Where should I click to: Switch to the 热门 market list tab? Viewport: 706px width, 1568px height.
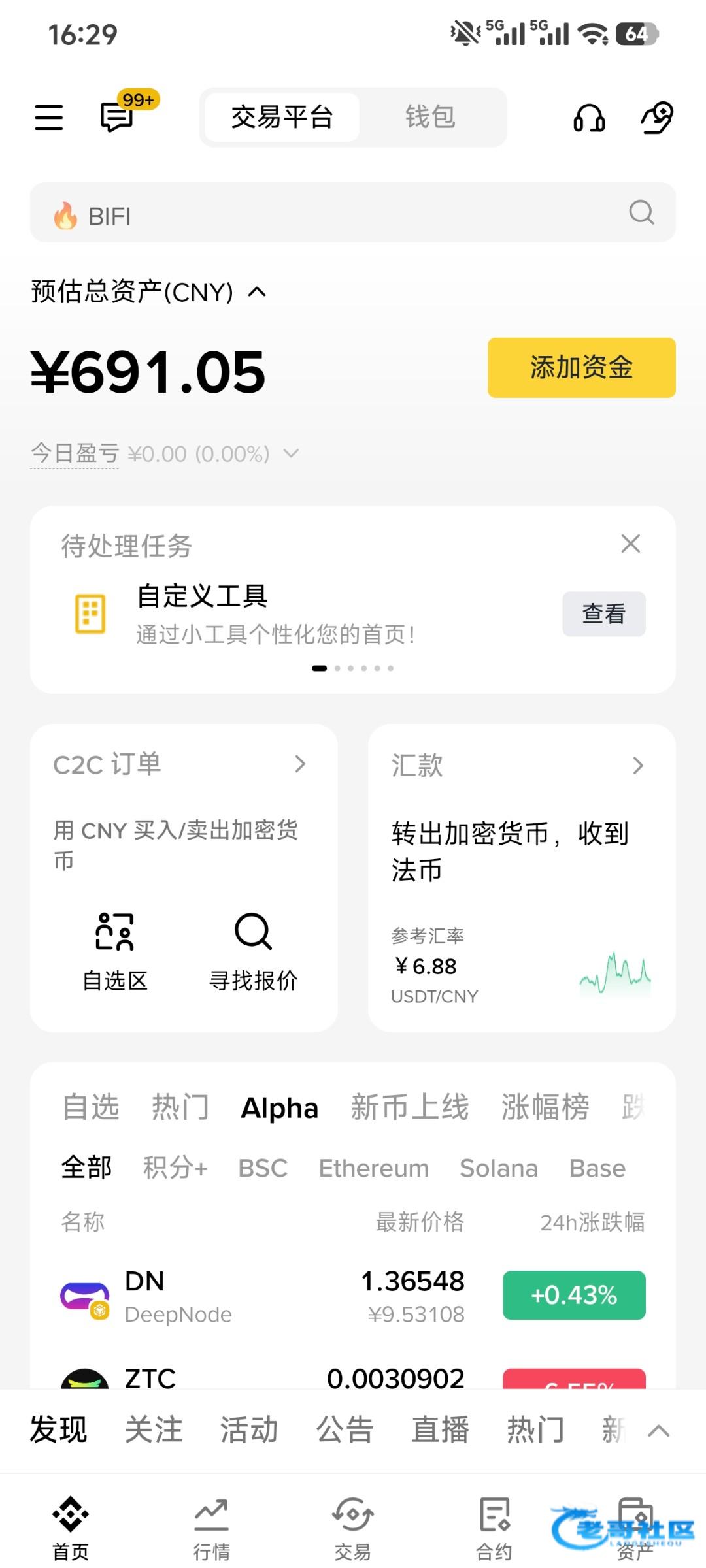[x=180, y=1107]
